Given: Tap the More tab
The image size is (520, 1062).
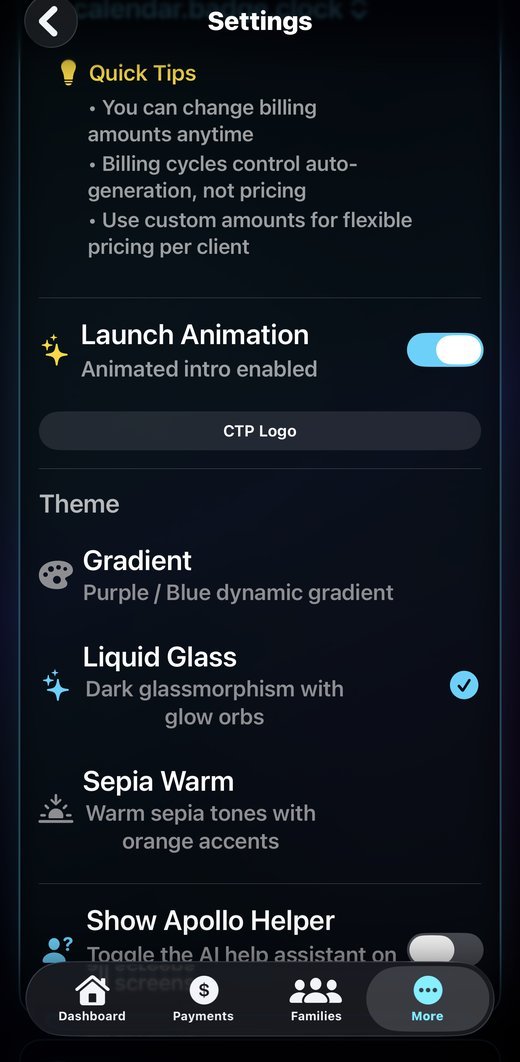Looking at the screenshot, I should coord(427,999).
